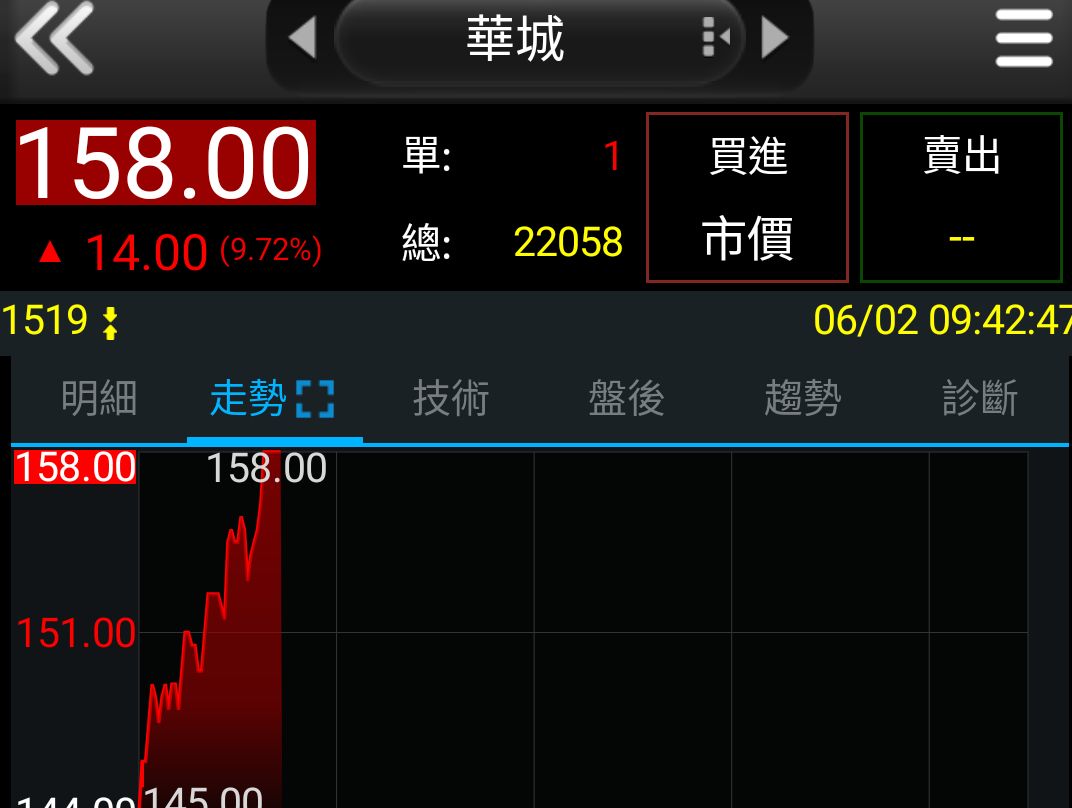Expand the 走勢 chart to fullscreen
The height and width of the screenshot is (808, 1072).
click(x=315, y=399)
